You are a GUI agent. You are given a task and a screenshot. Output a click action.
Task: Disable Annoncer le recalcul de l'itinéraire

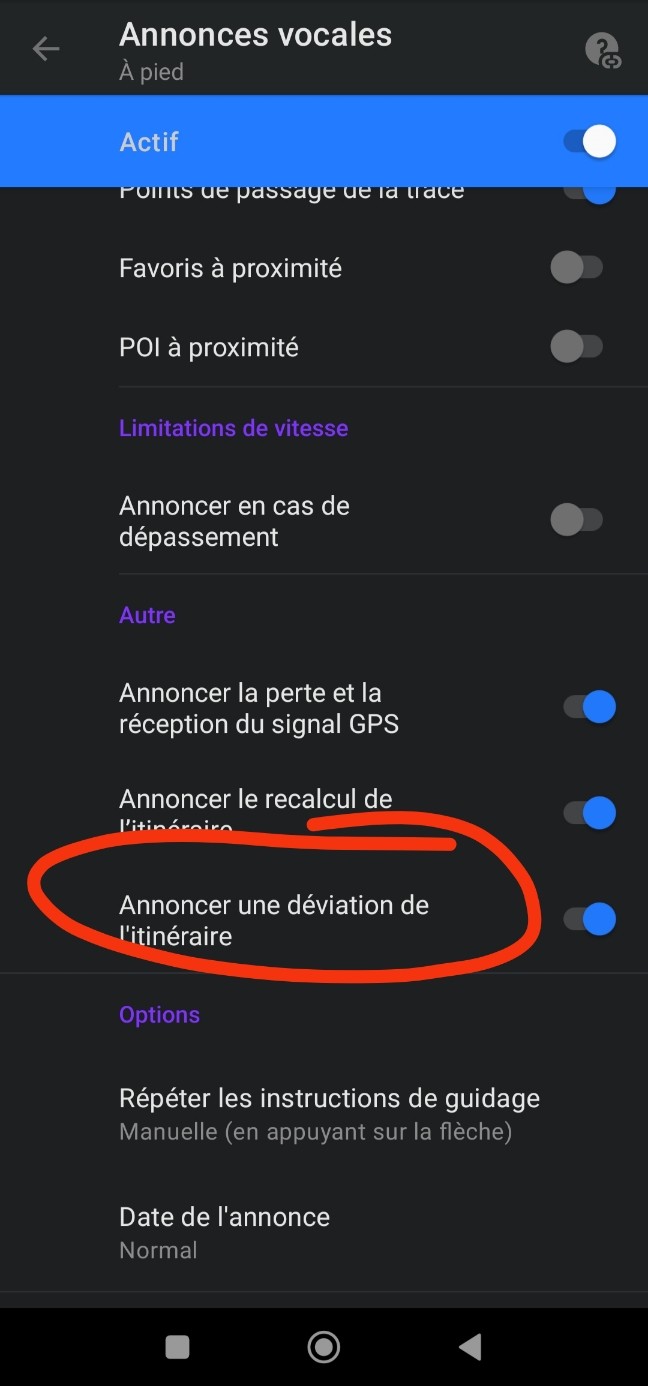point(589,813)
